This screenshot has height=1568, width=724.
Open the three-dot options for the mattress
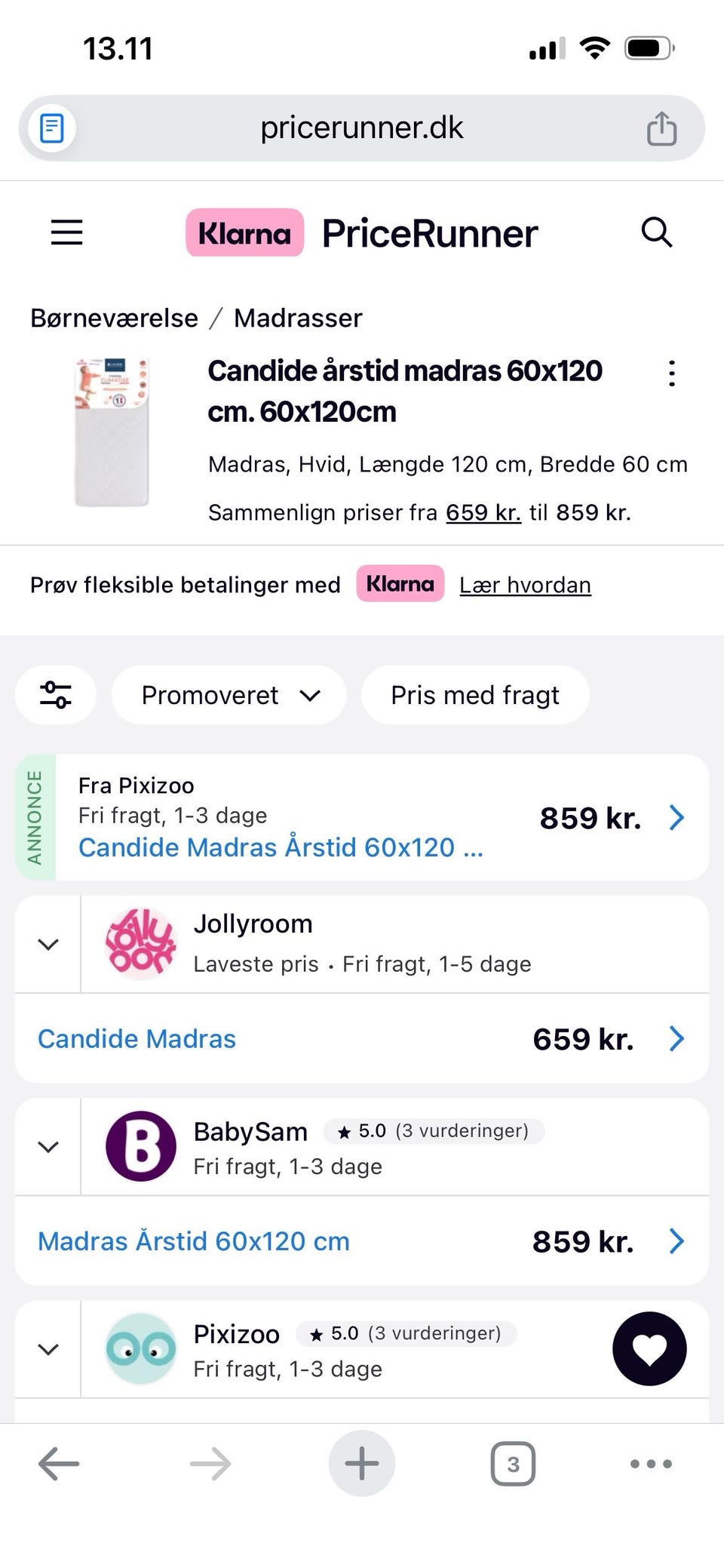tap(671, 373)
